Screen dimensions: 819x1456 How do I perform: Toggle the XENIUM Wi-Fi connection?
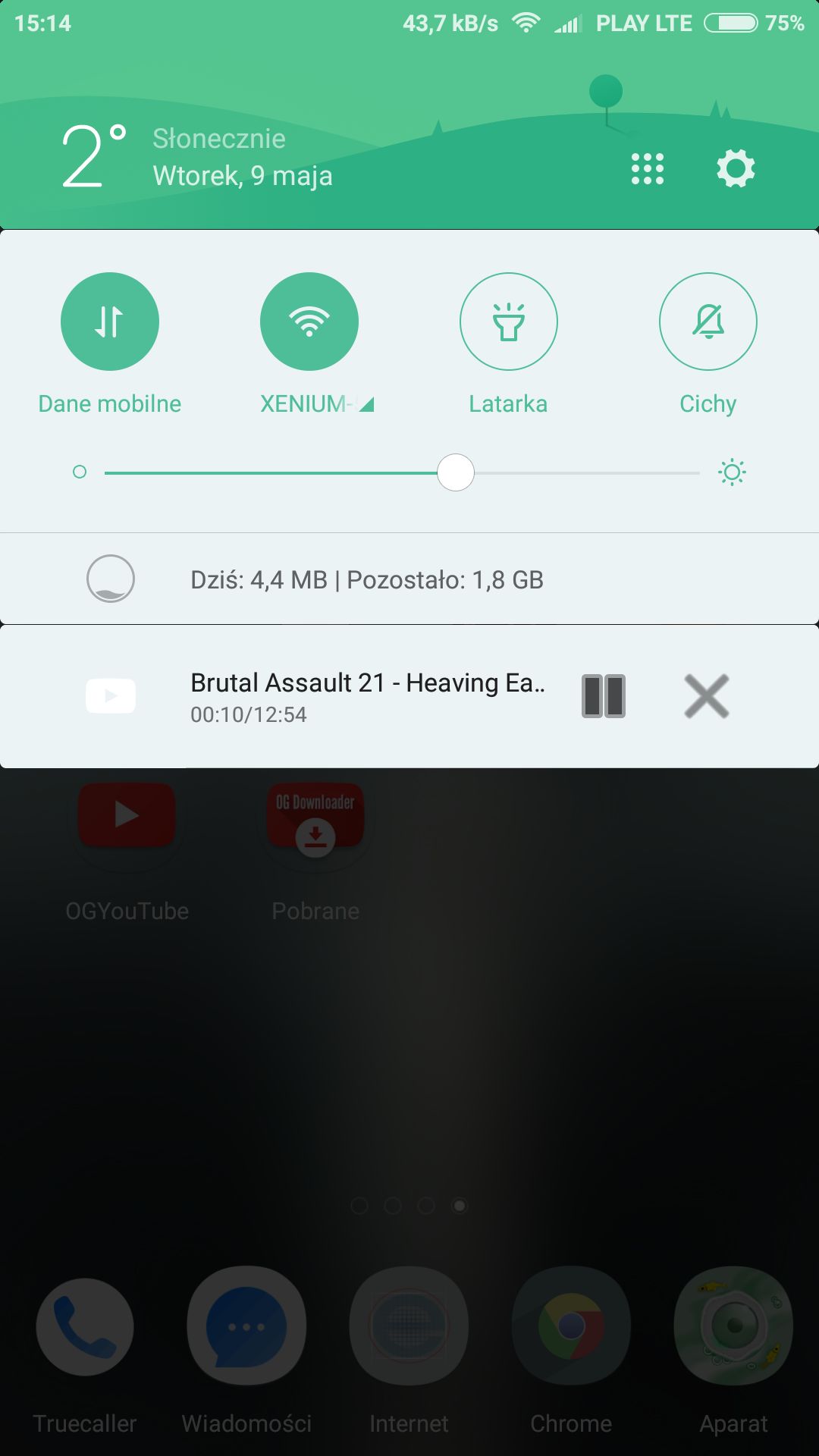pyautogui.click(x=309, y=322)
